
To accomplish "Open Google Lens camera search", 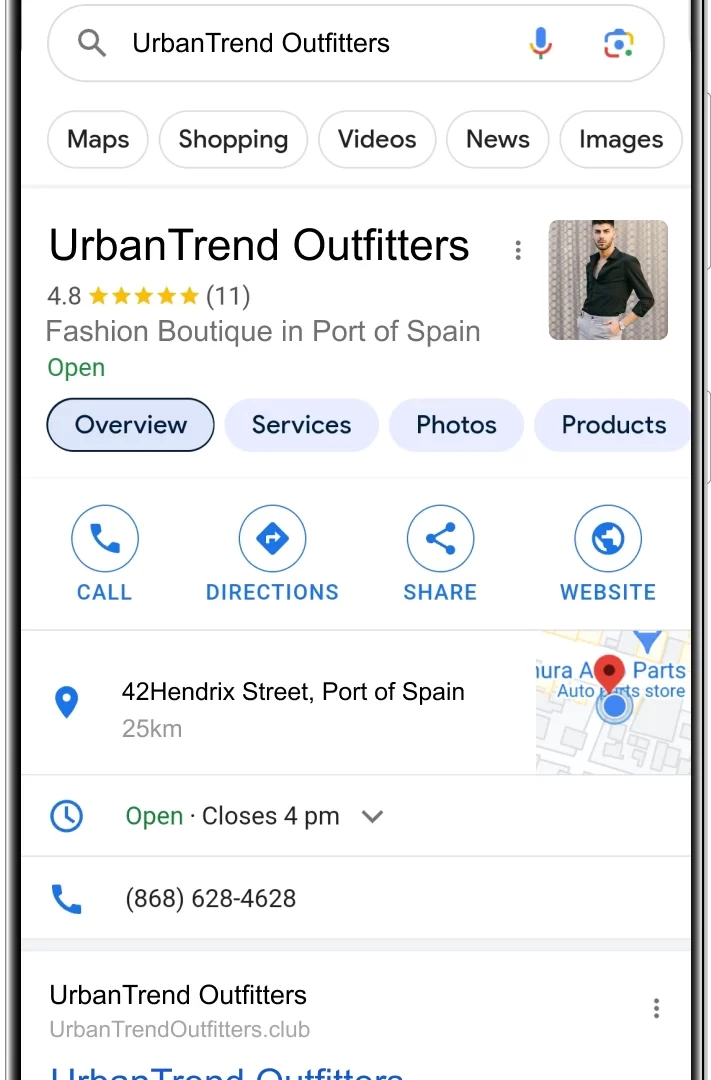I will [619, 43].
